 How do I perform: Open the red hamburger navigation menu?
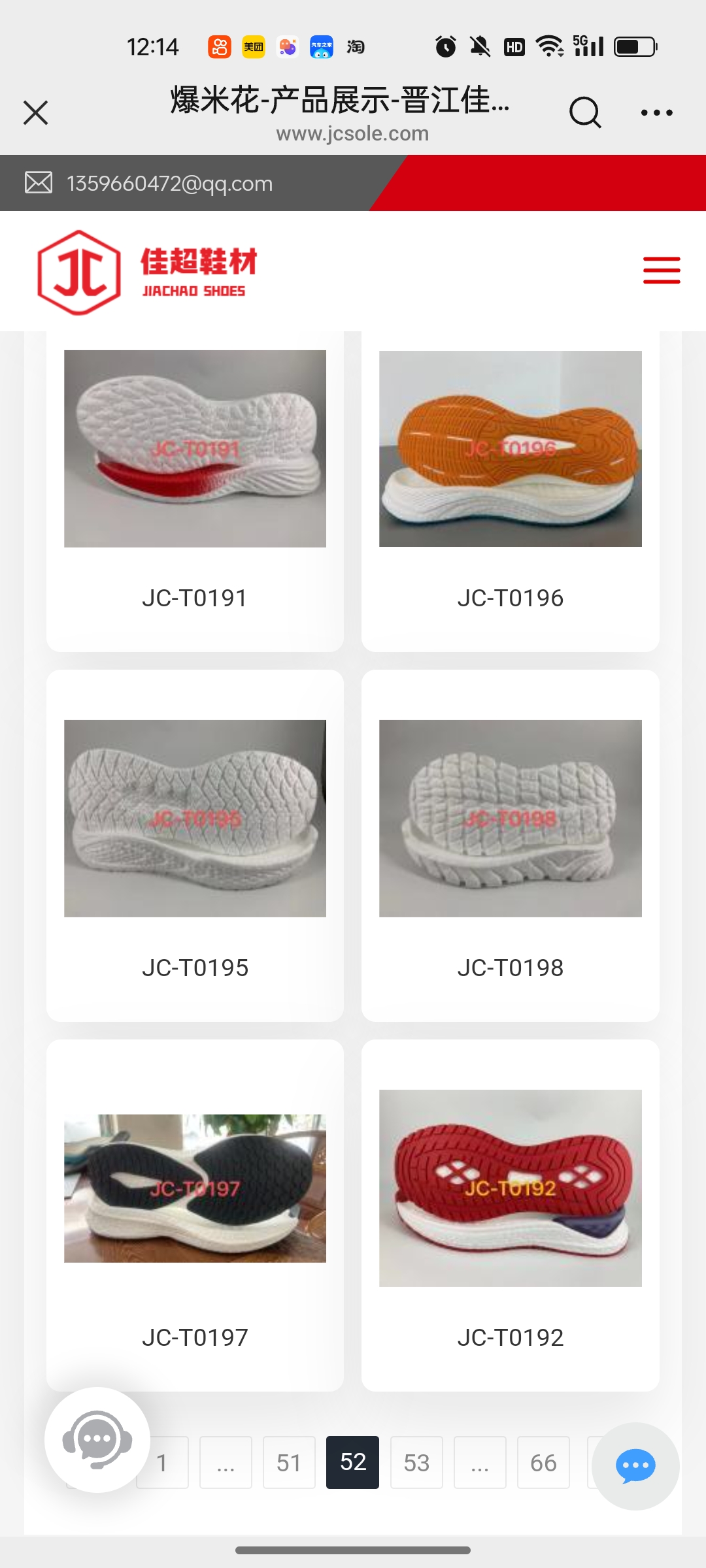[x=662, y=270]
